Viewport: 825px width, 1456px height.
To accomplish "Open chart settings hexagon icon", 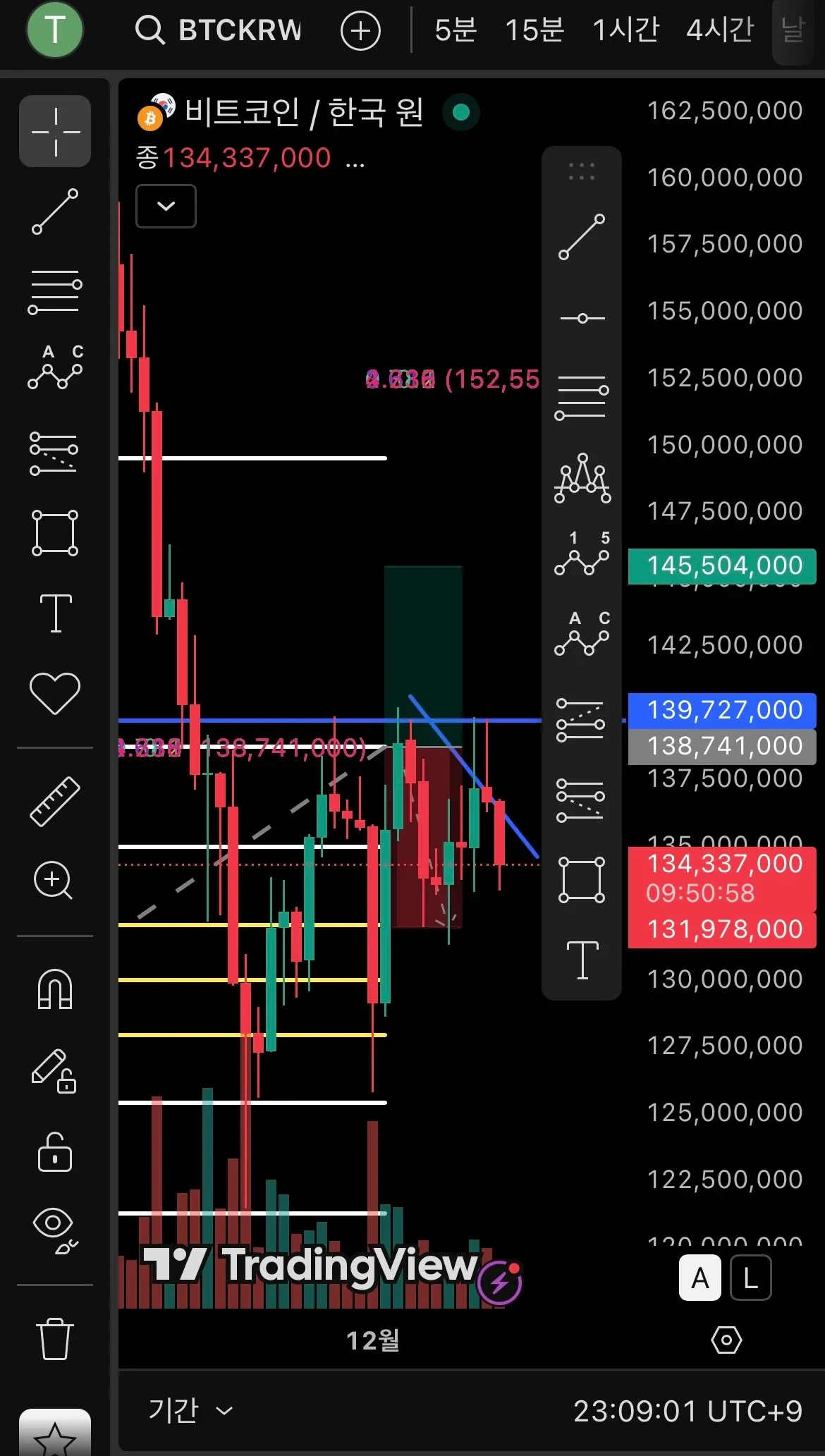I will coord(726,1339).
